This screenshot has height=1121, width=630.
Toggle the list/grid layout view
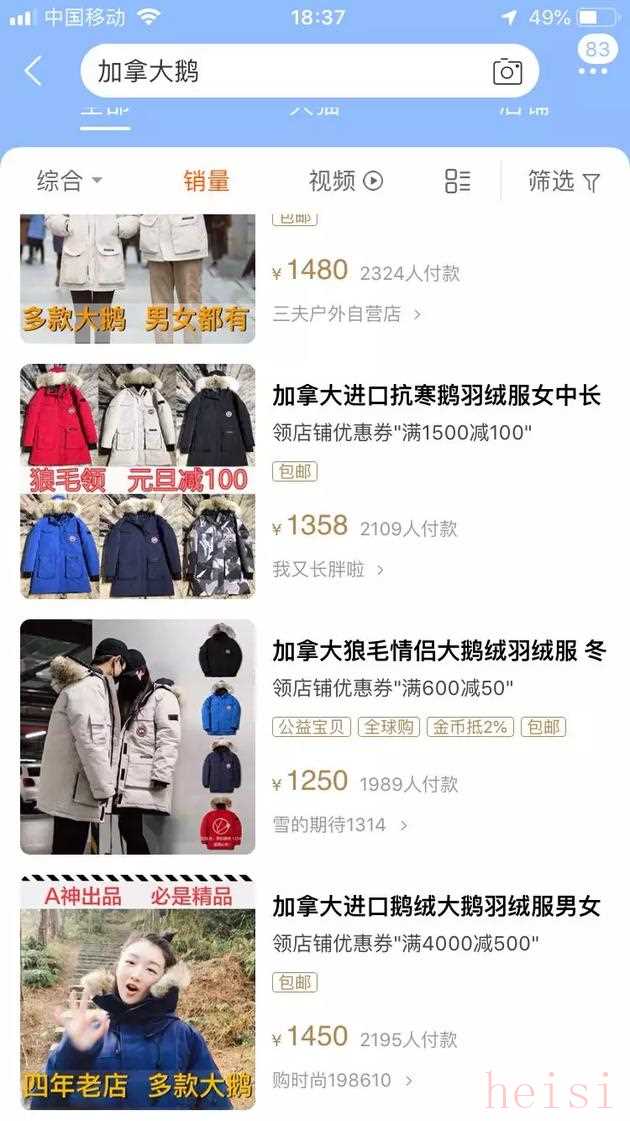457,181
